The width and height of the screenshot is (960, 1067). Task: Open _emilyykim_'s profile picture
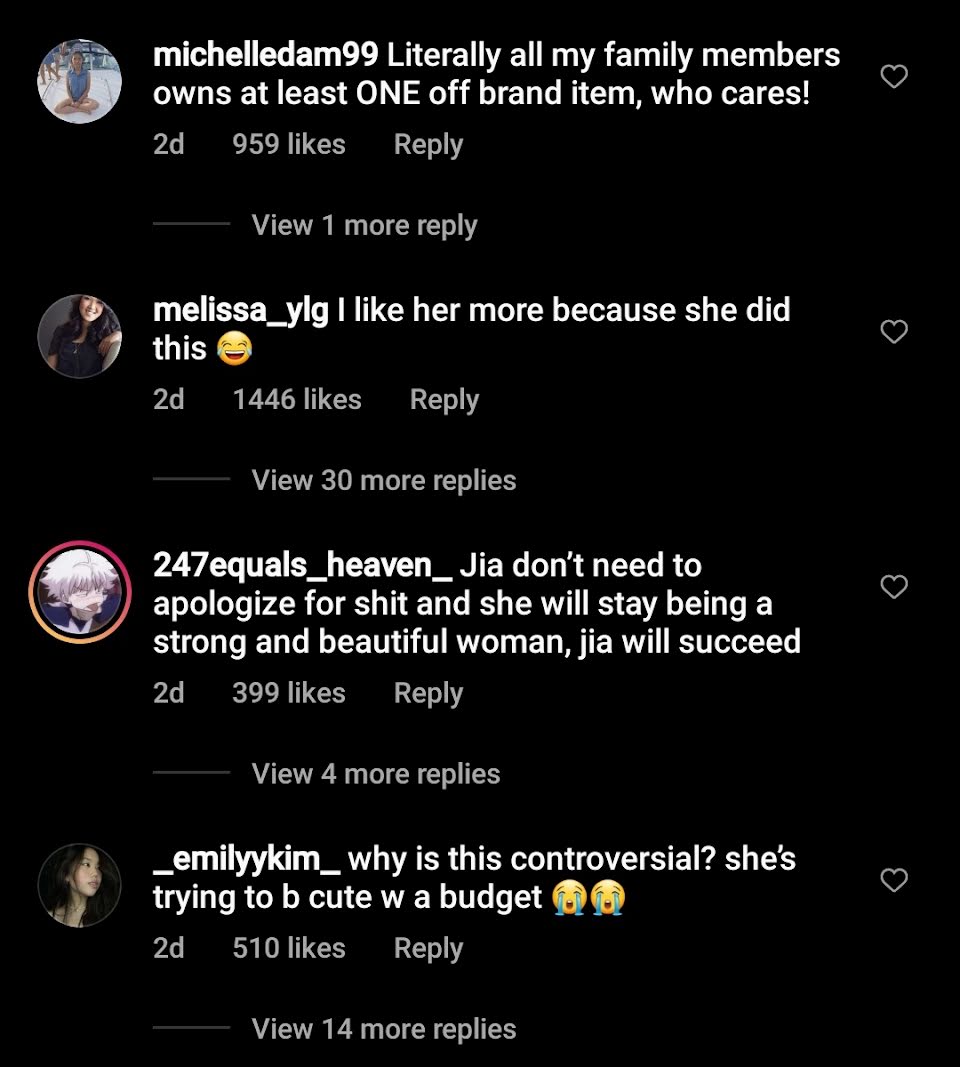(80, 885)
